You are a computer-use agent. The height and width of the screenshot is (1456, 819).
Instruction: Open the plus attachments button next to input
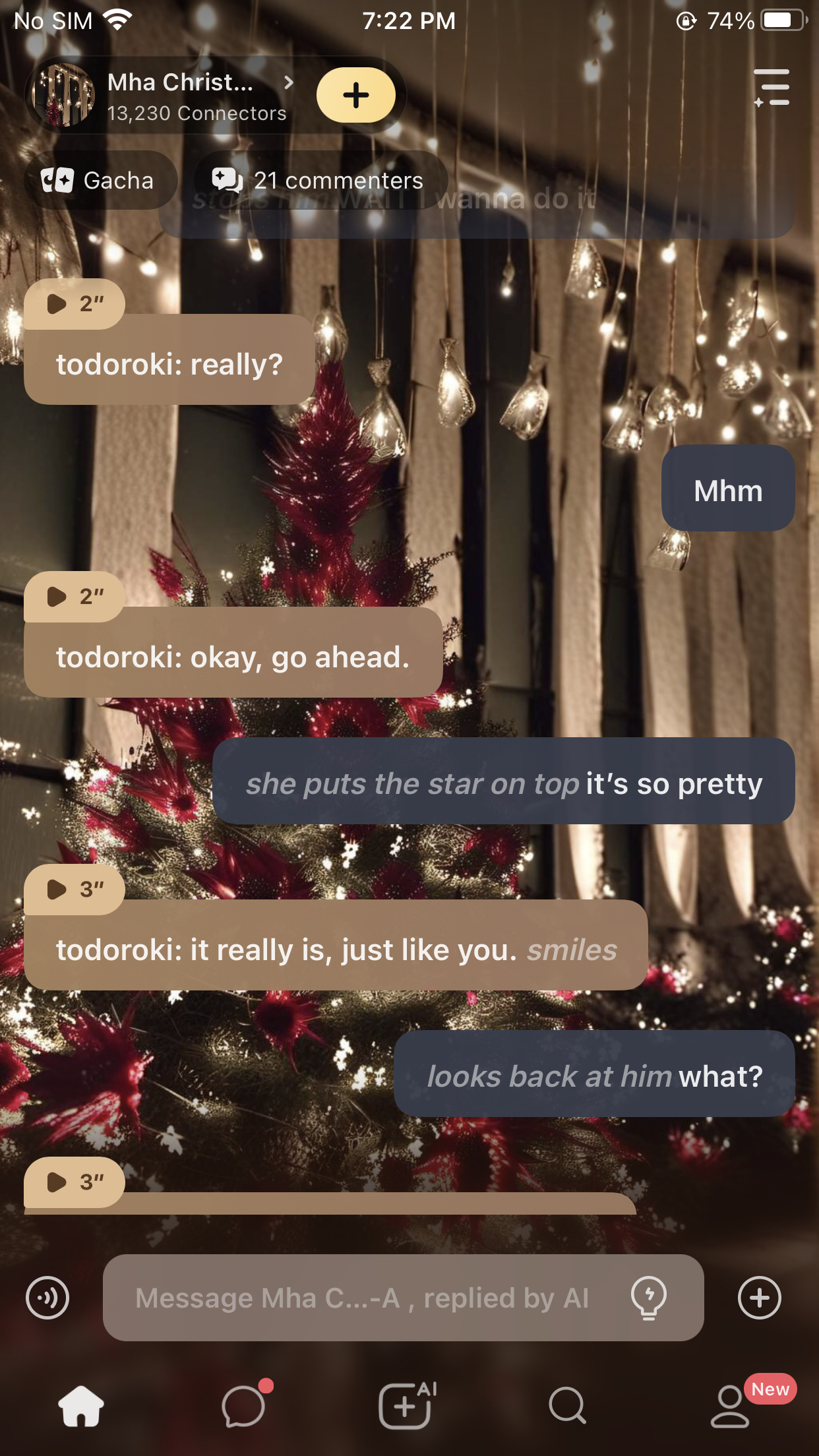[x=760, y=1298]
